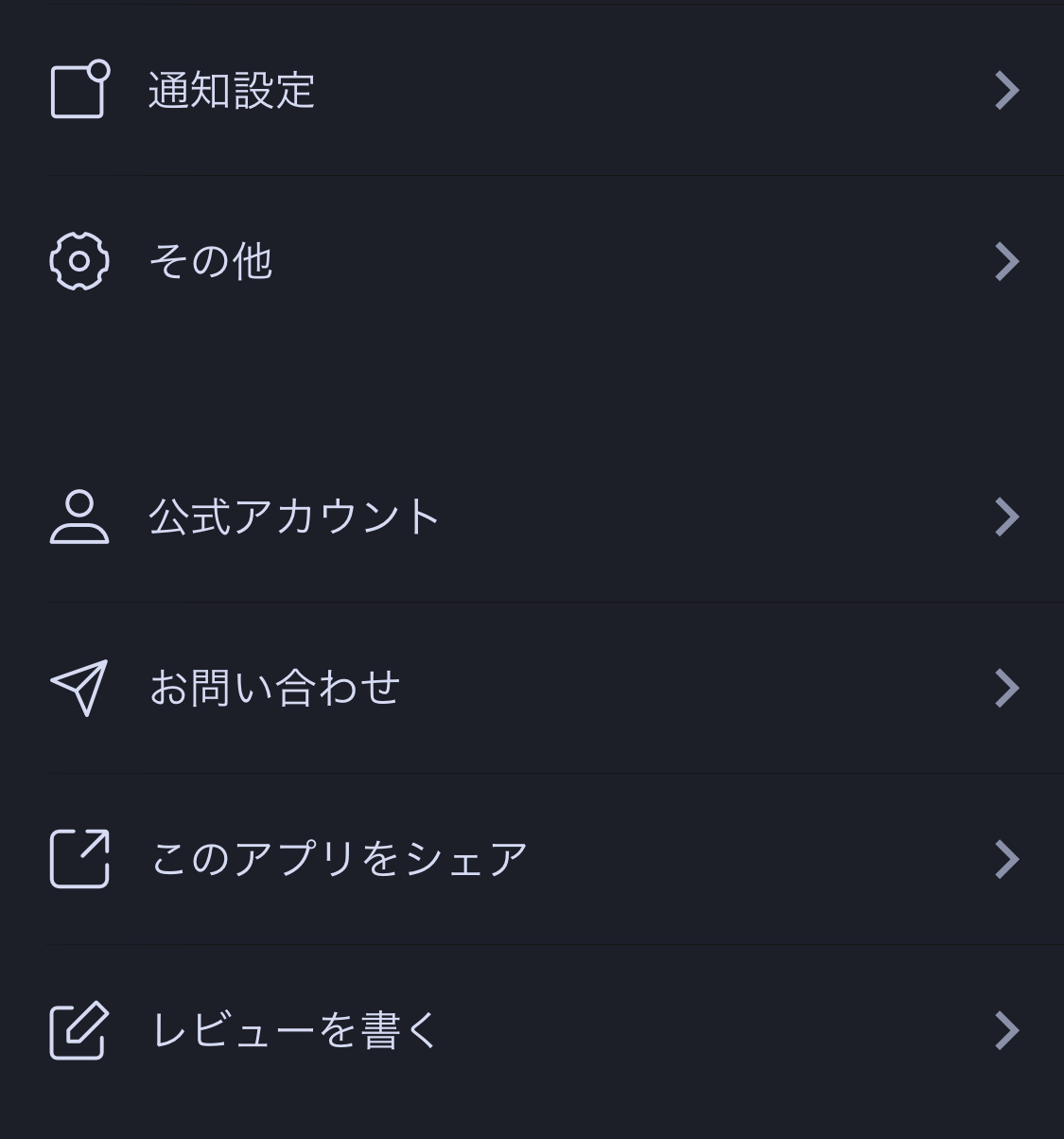This screenshot has width=1064, height=1139.
Task: Expand このアプリをシェア via its chevron
Action: (1005, 859)
